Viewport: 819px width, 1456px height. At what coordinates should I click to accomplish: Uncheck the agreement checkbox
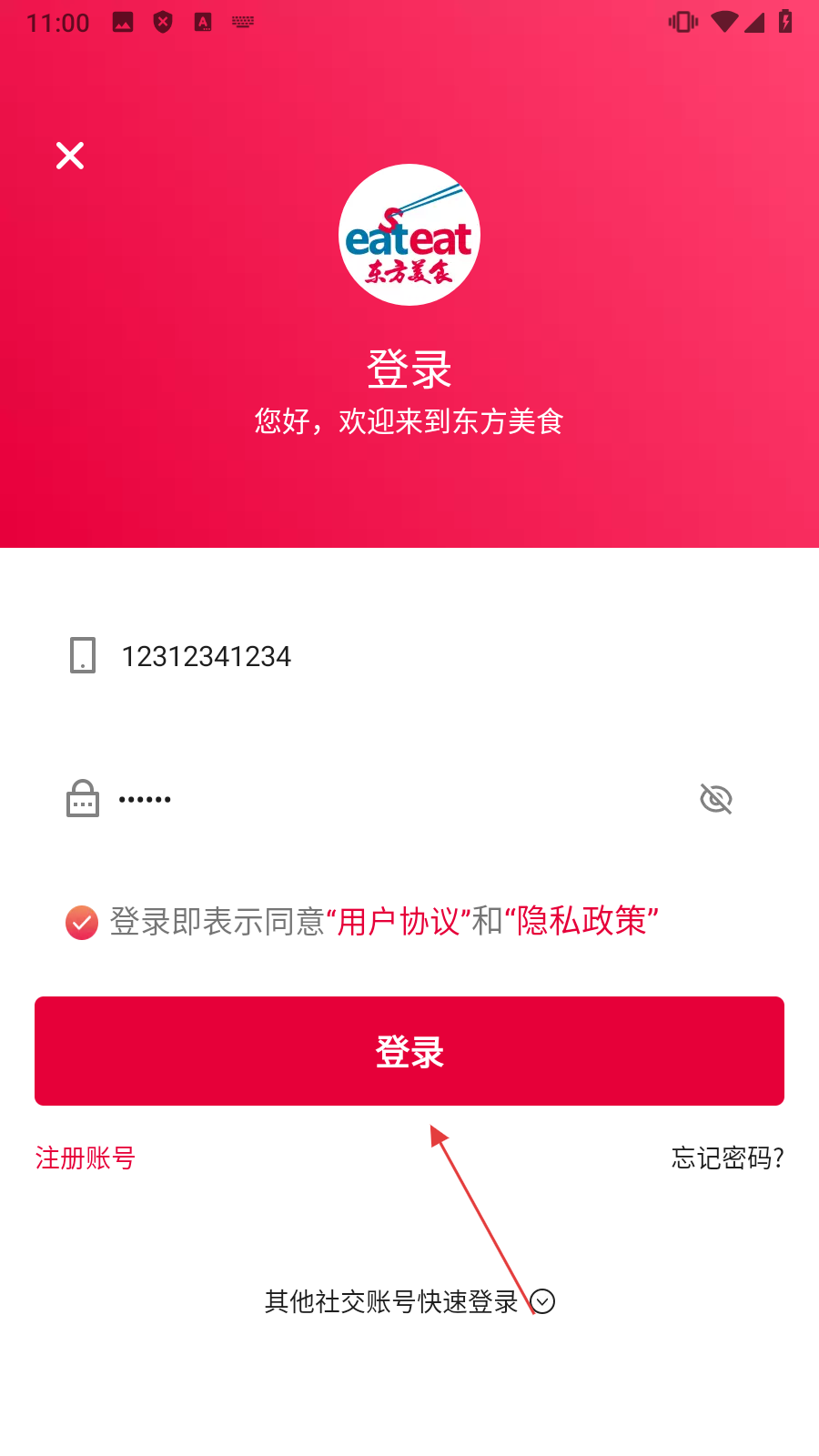[82, 922]
